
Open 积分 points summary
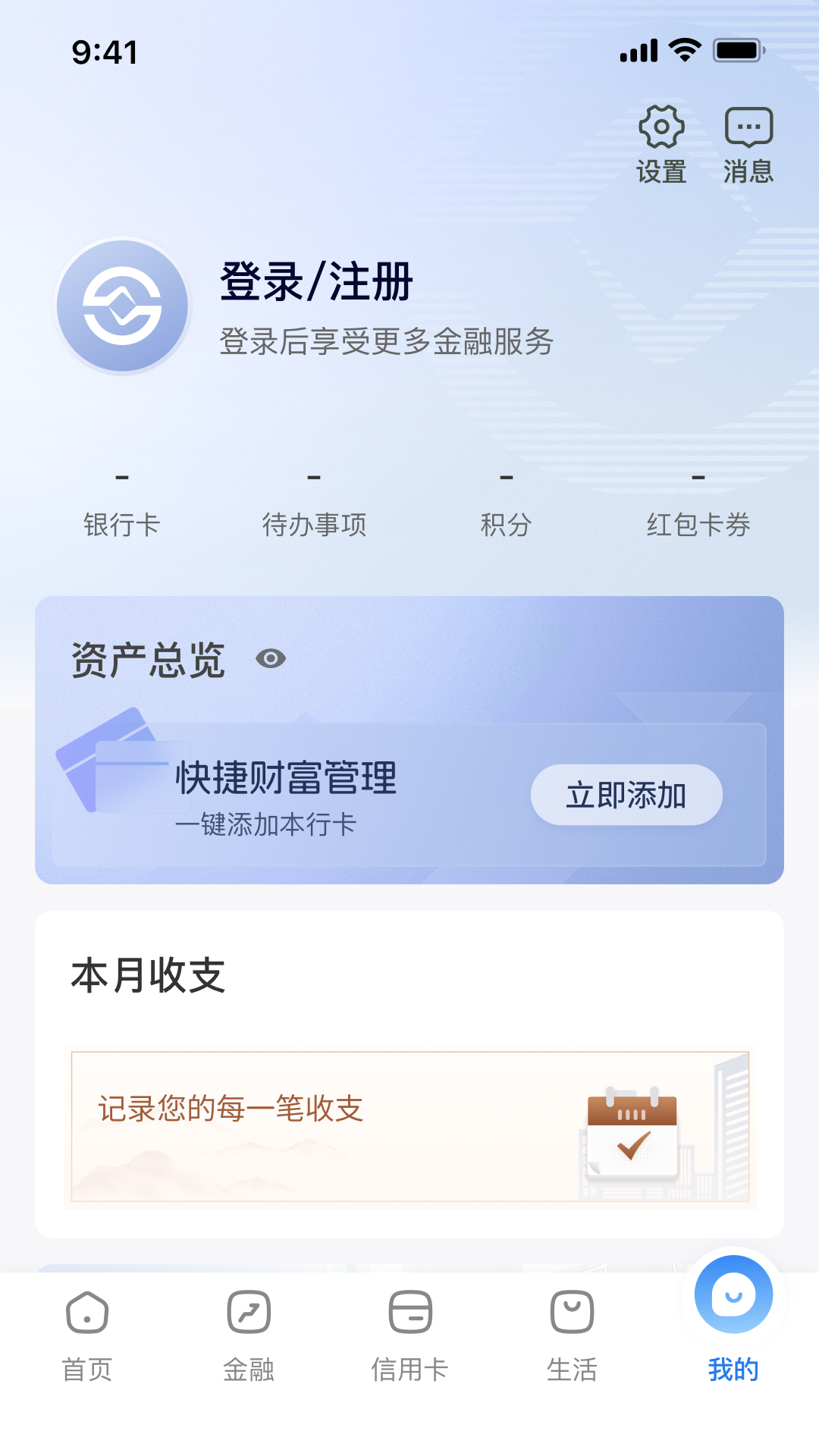pos(507,500)
